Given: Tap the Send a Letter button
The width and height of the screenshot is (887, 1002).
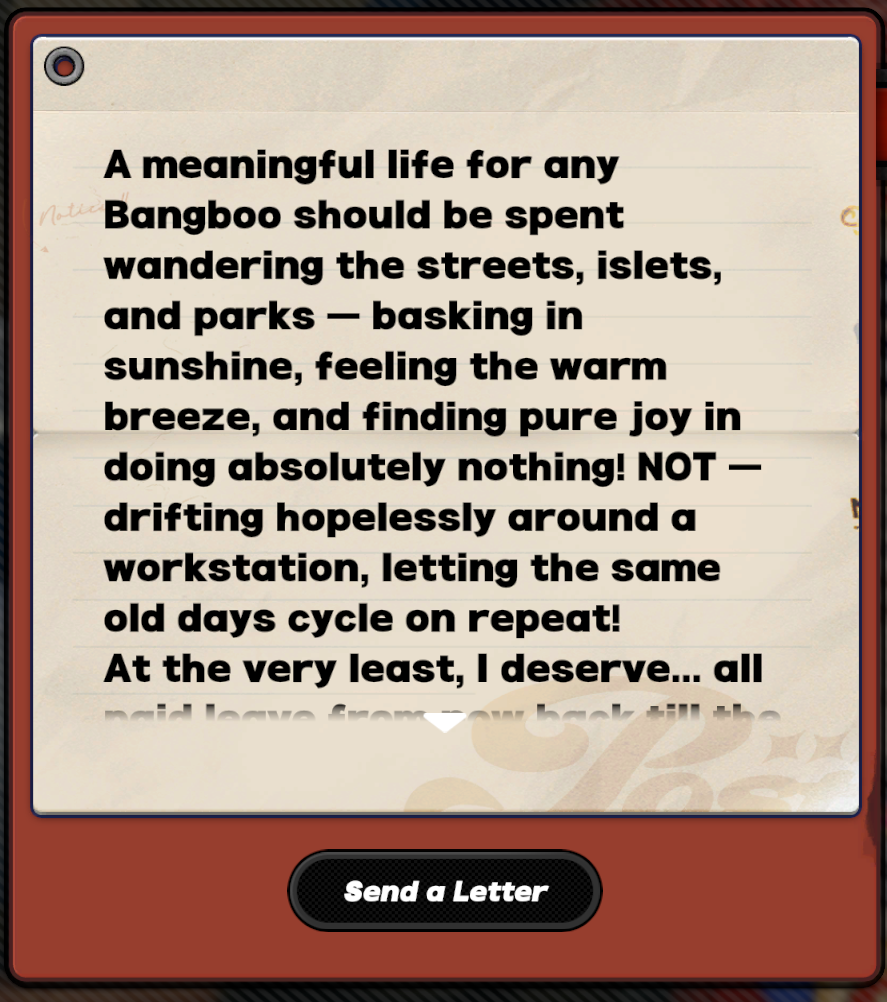Looking at the screenshot, I should click(445, 890).
